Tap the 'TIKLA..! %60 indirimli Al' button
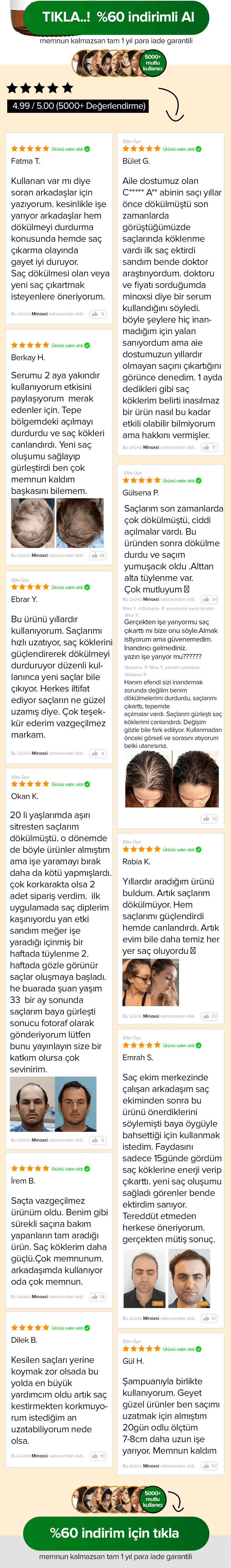The height and width of the screenshot is (1568, 231). (x=118, y=17)
